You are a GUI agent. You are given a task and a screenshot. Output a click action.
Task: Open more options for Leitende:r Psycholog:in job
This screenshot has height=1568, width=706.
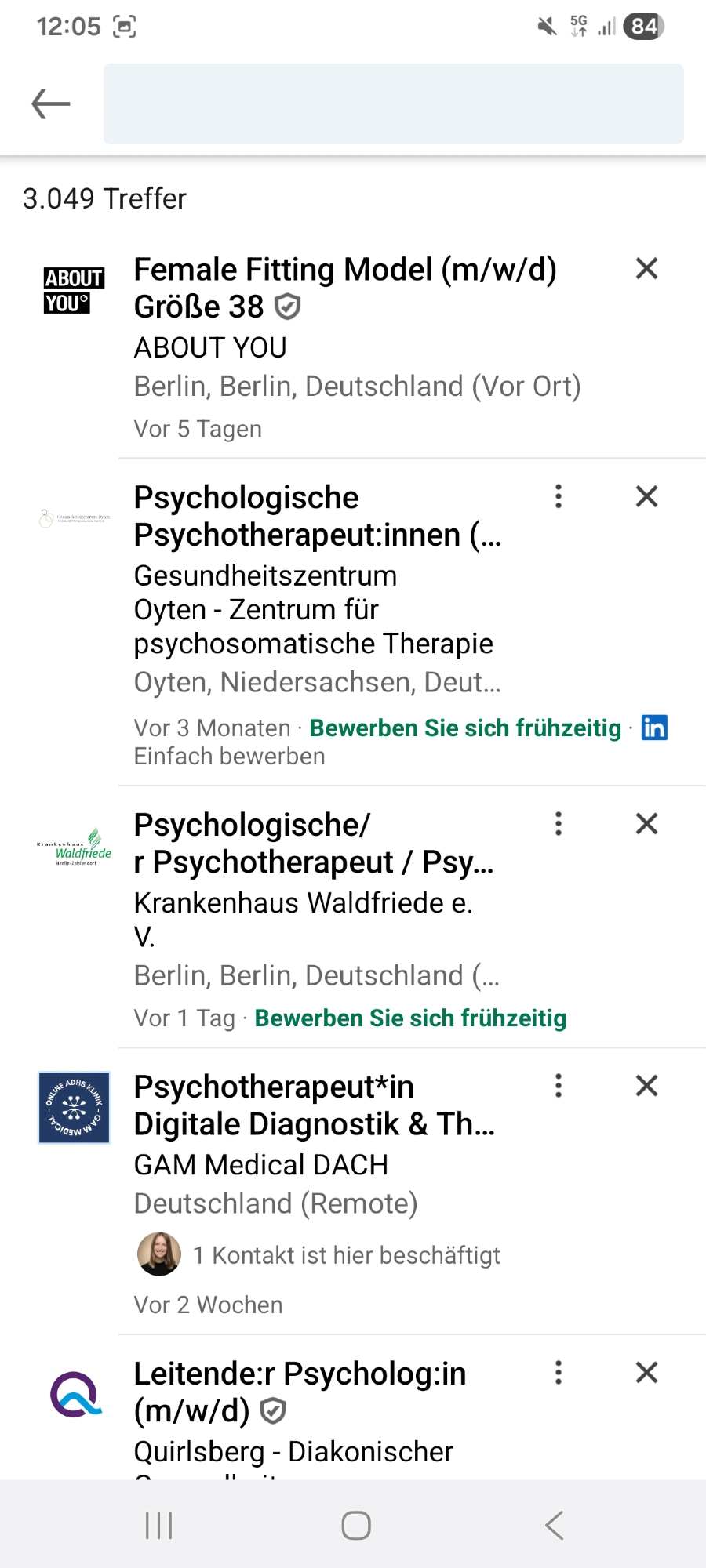(559, 1373)
